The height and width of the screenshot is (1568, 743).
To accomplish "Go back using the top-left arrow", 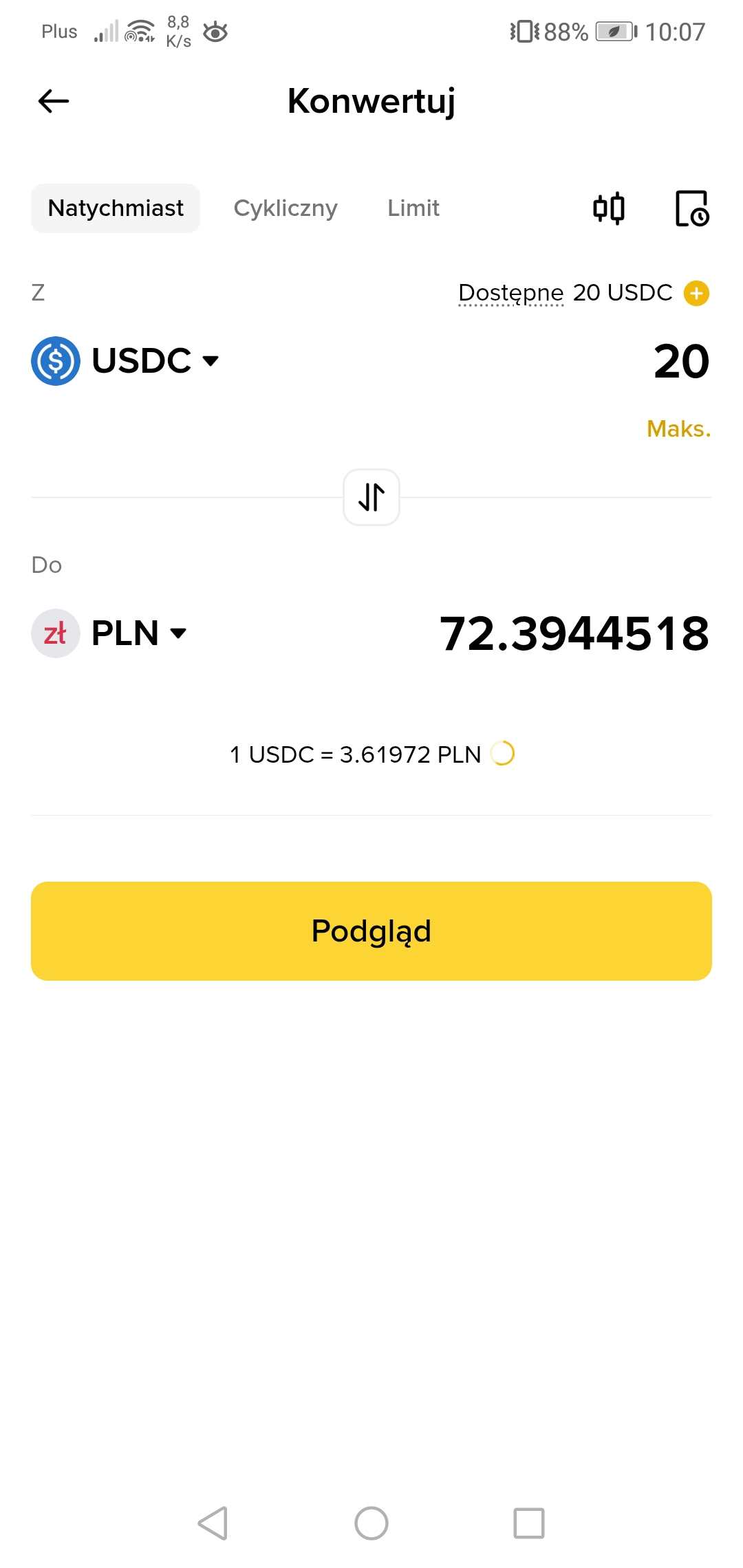I will pos(54,101).
